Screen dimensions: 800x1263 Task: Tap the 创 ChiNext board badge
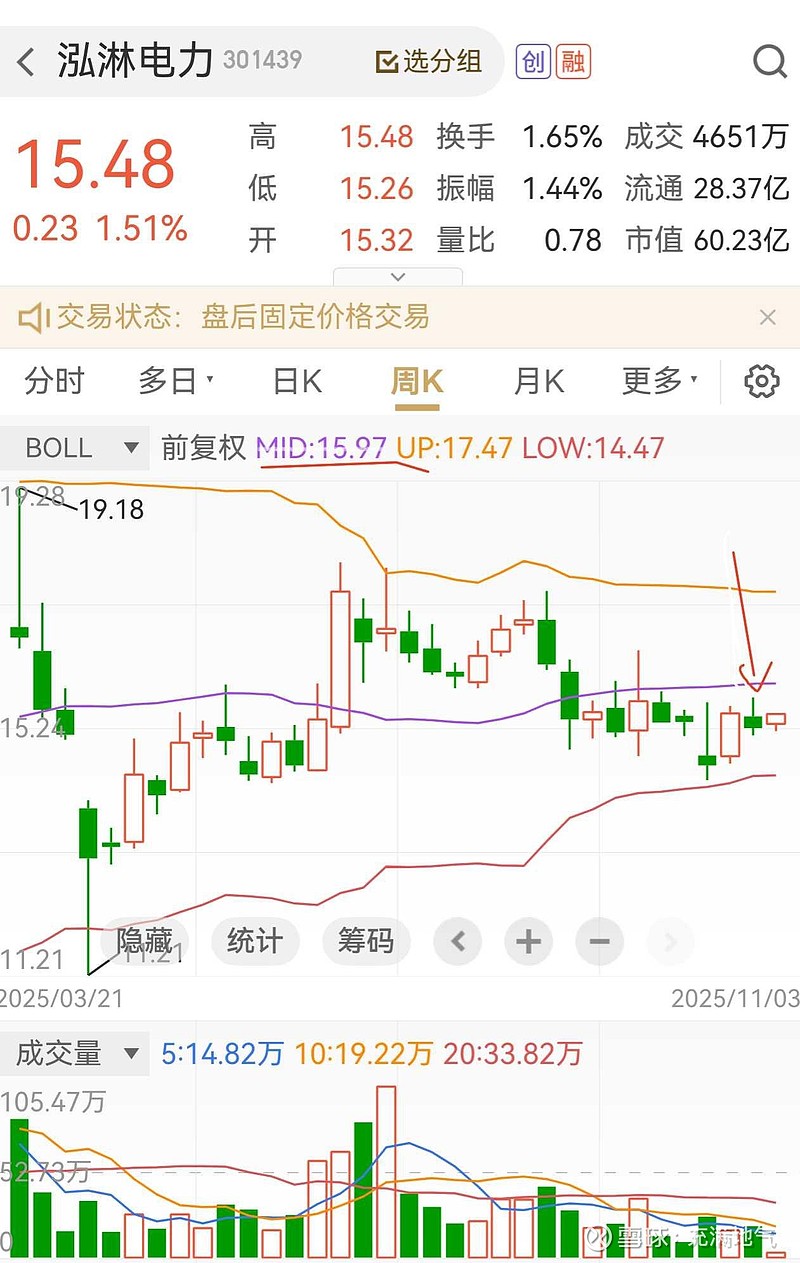(533, 61)
